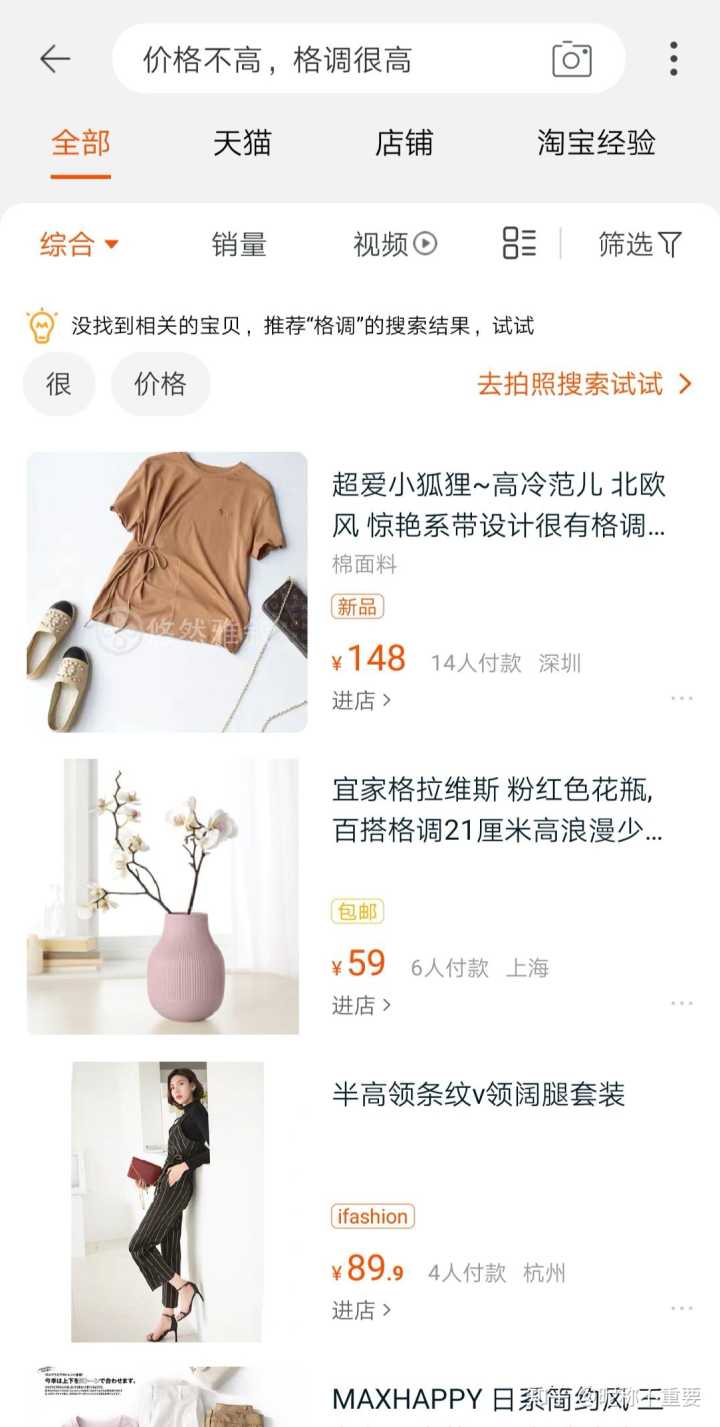Image resolution: width=720 pixels, height=1427 pixels.
Task: Open more options for the ¥148 item
Action: pos(682,698)
